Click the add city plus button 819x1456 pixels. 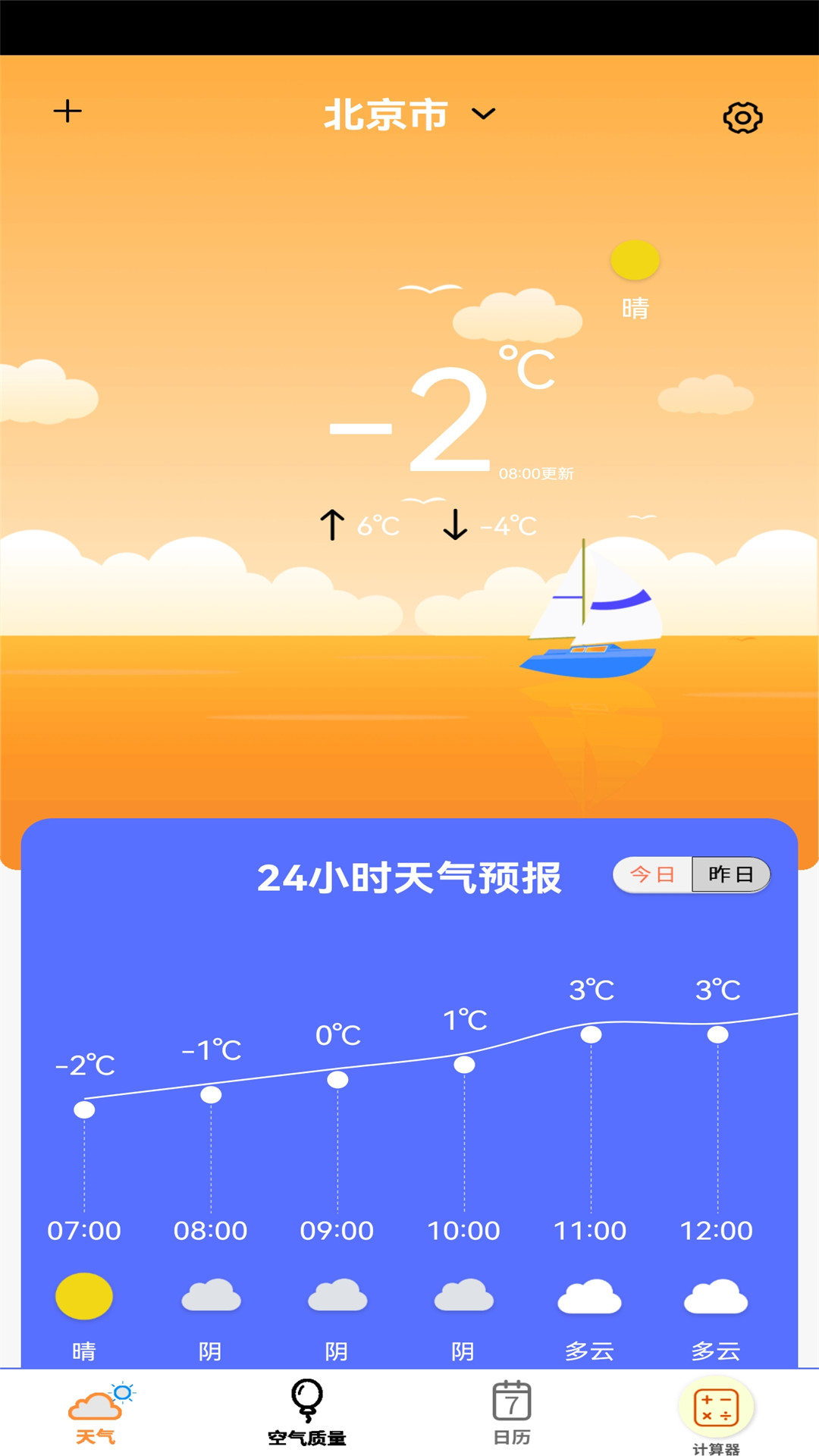(68, 111)
